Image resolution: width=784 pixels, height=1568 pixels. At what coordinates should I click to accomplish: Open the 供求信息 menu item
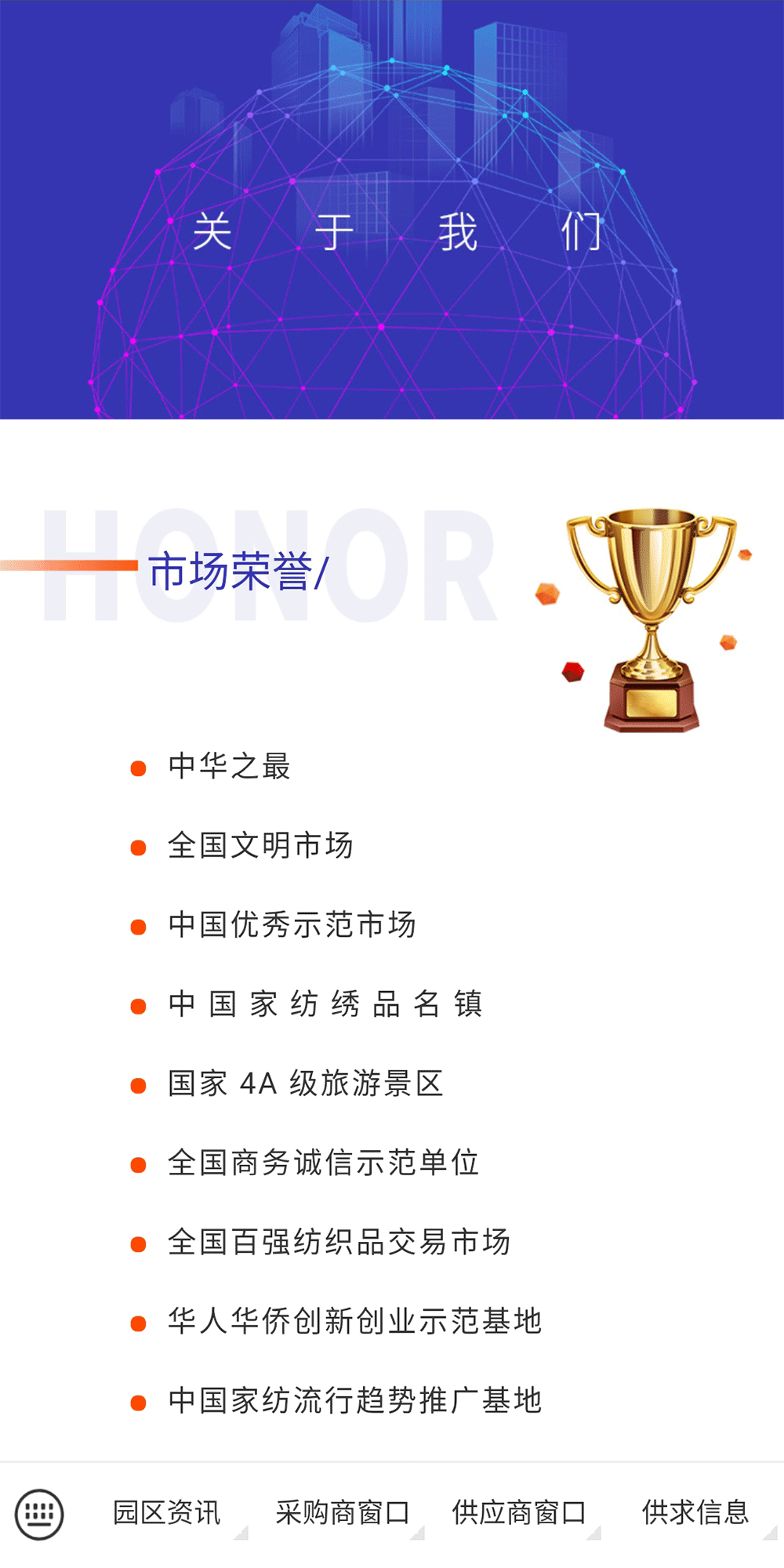[696, 1515]
